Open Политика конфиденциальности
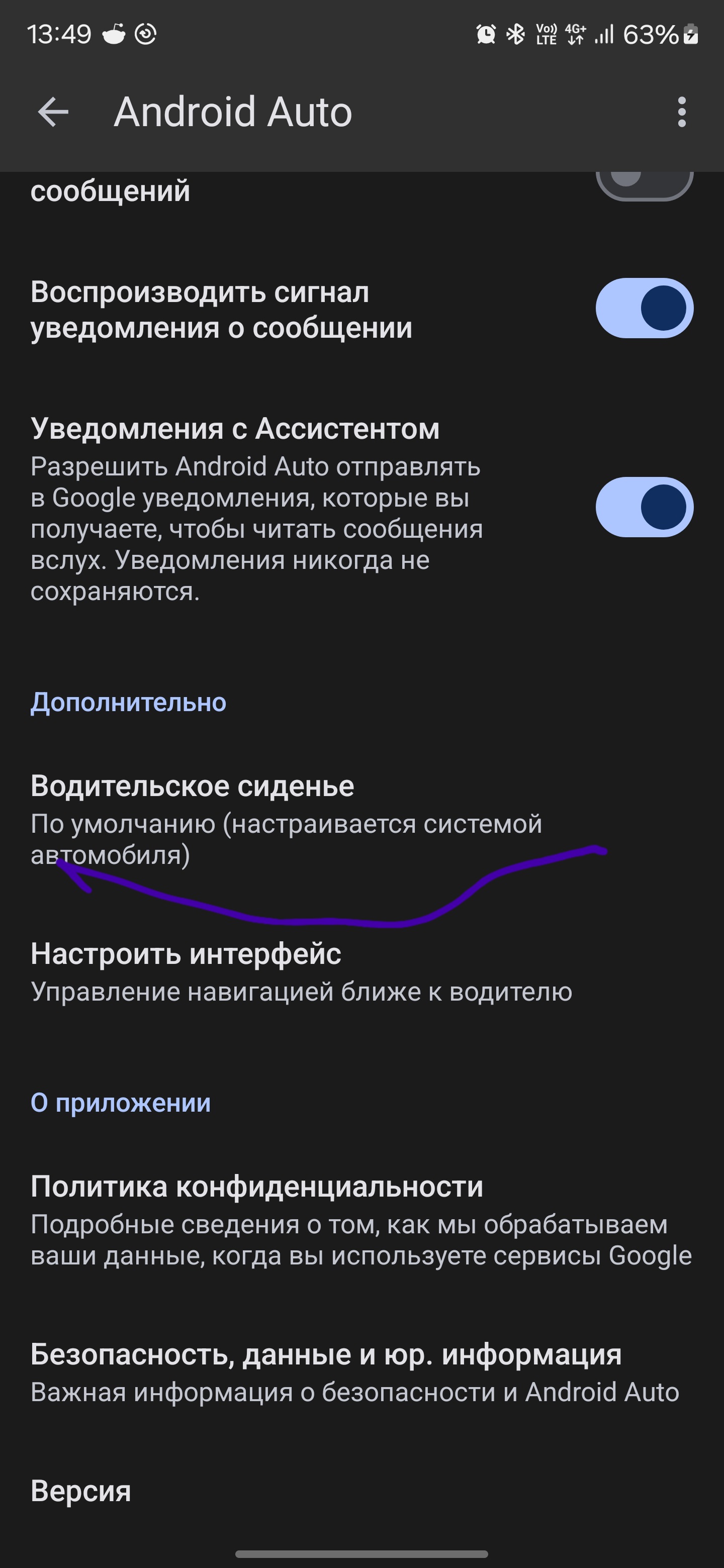The width and height of the screenshot is (724, 1568). tap(361, 1220)
